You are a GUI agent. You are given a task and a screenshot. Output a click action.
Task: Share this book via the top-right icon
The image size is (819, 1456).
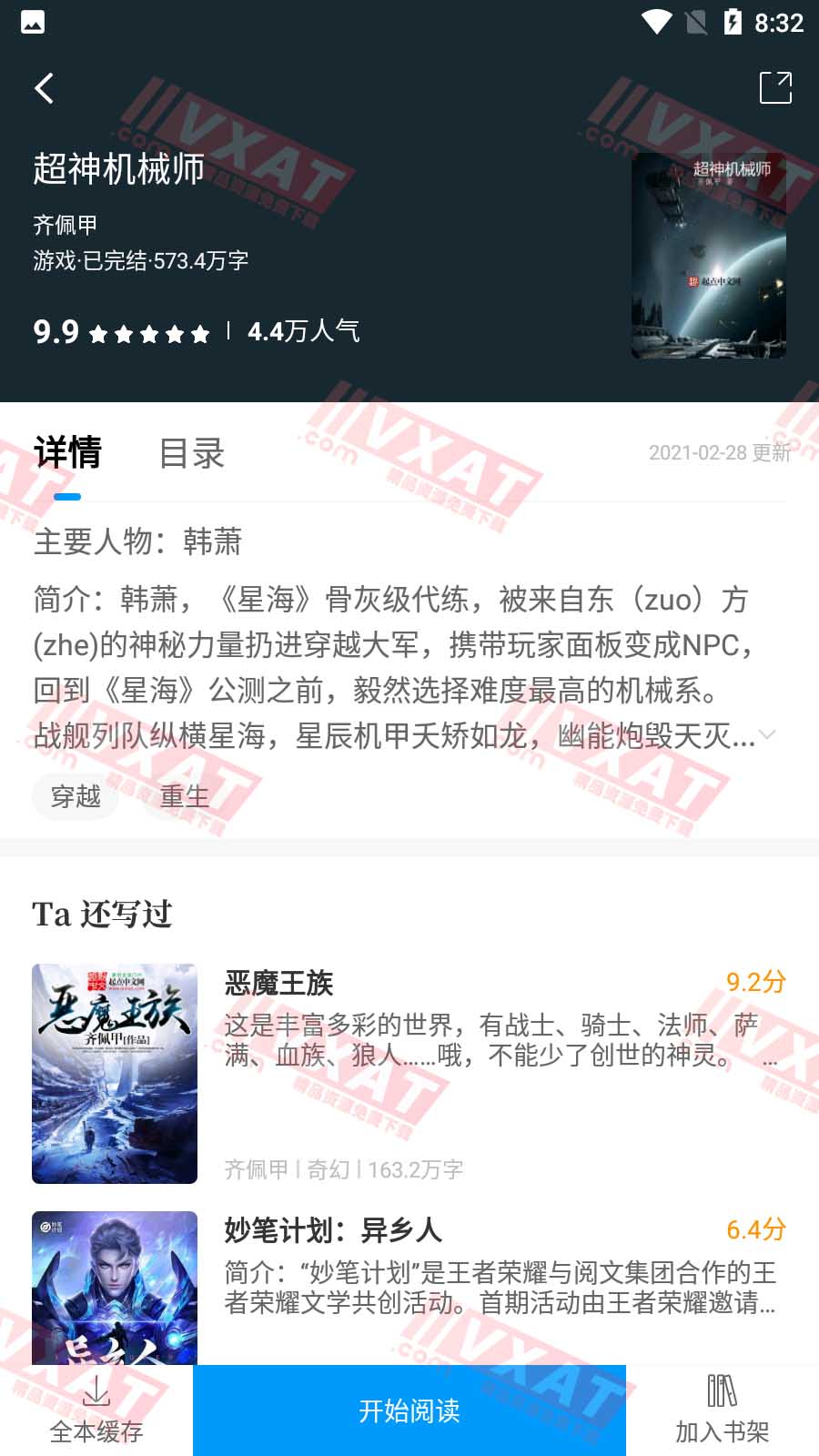click(775, 88)
